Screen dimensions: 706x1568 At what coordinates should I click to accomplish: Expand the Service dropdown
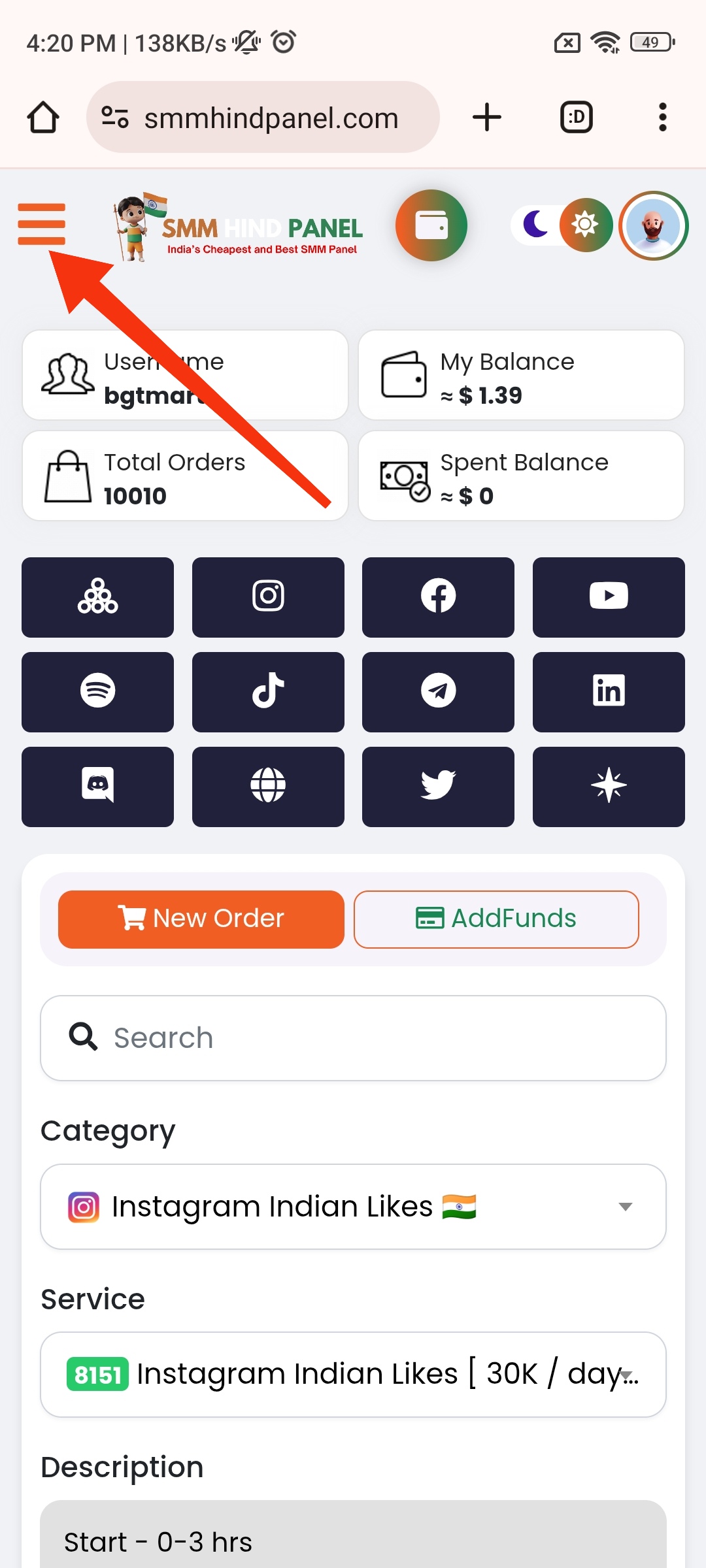pyautogui.click(x=353, y=1375)
